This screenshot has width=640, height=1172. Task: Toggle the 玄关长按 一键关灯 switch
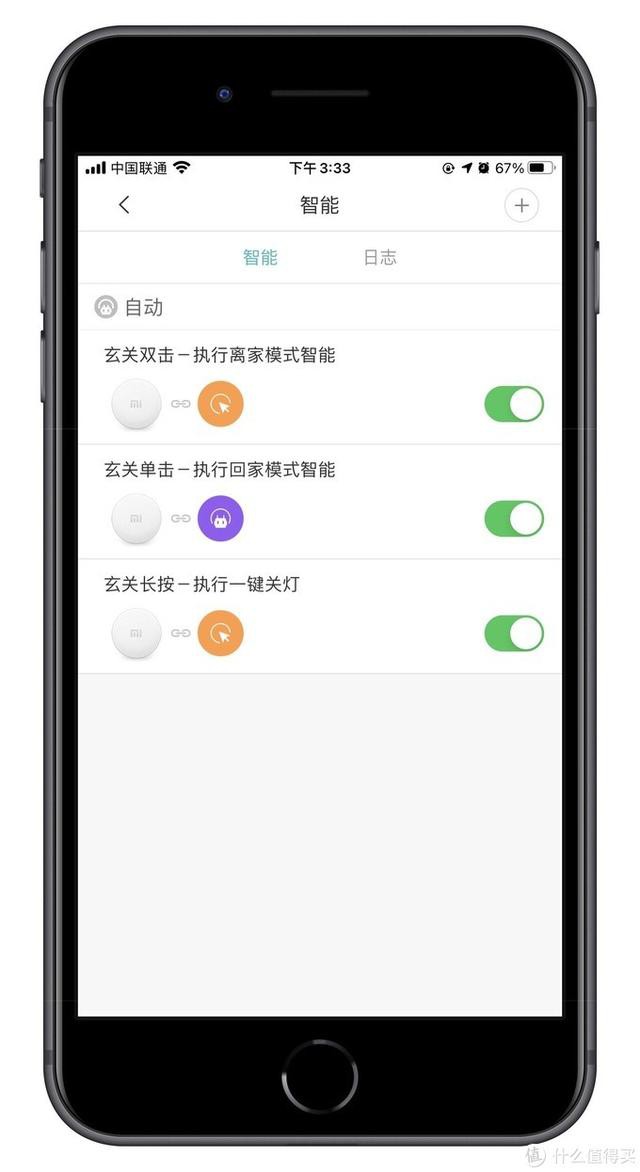tap(514, 634)
